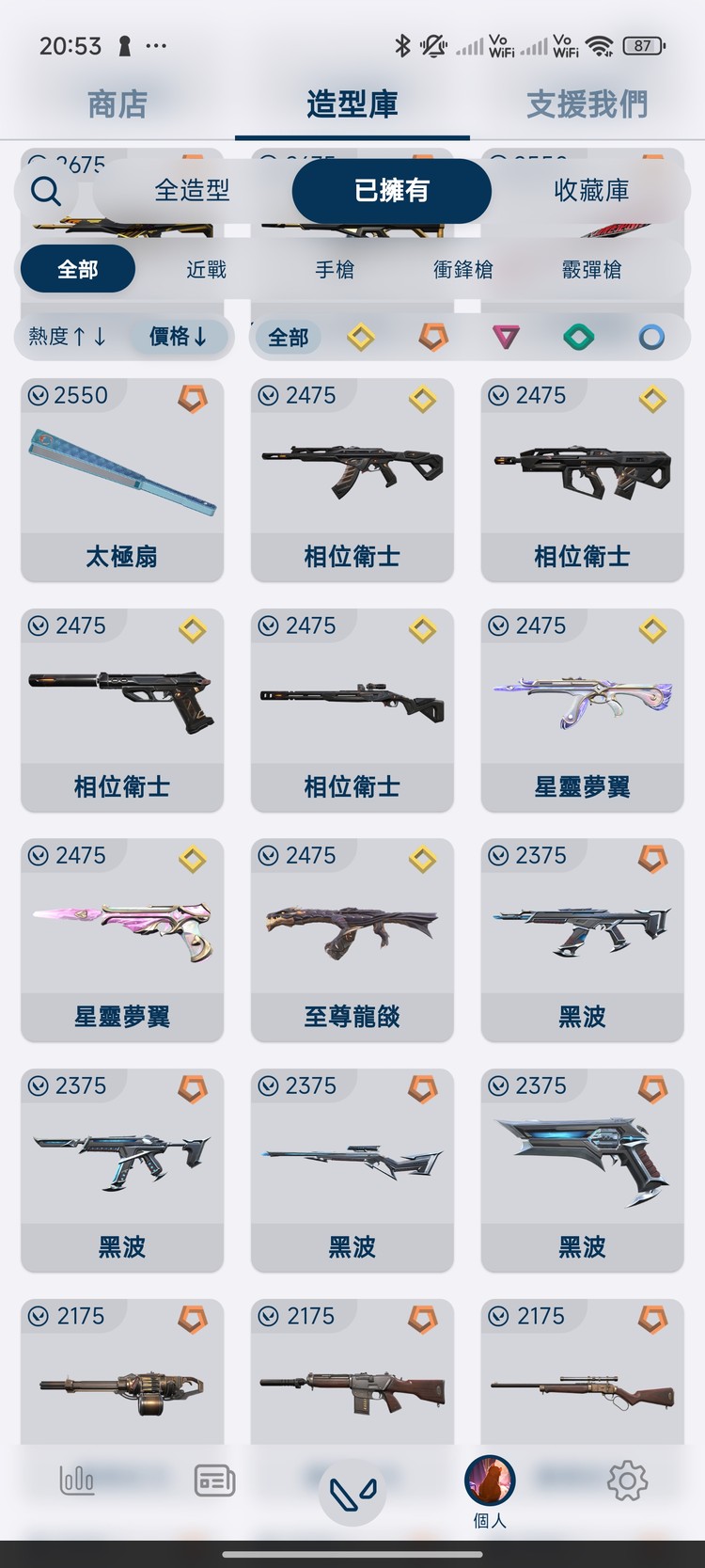Select the 全部 weapon category chip
Screen dimensions: 705x1568
[78, 268]
